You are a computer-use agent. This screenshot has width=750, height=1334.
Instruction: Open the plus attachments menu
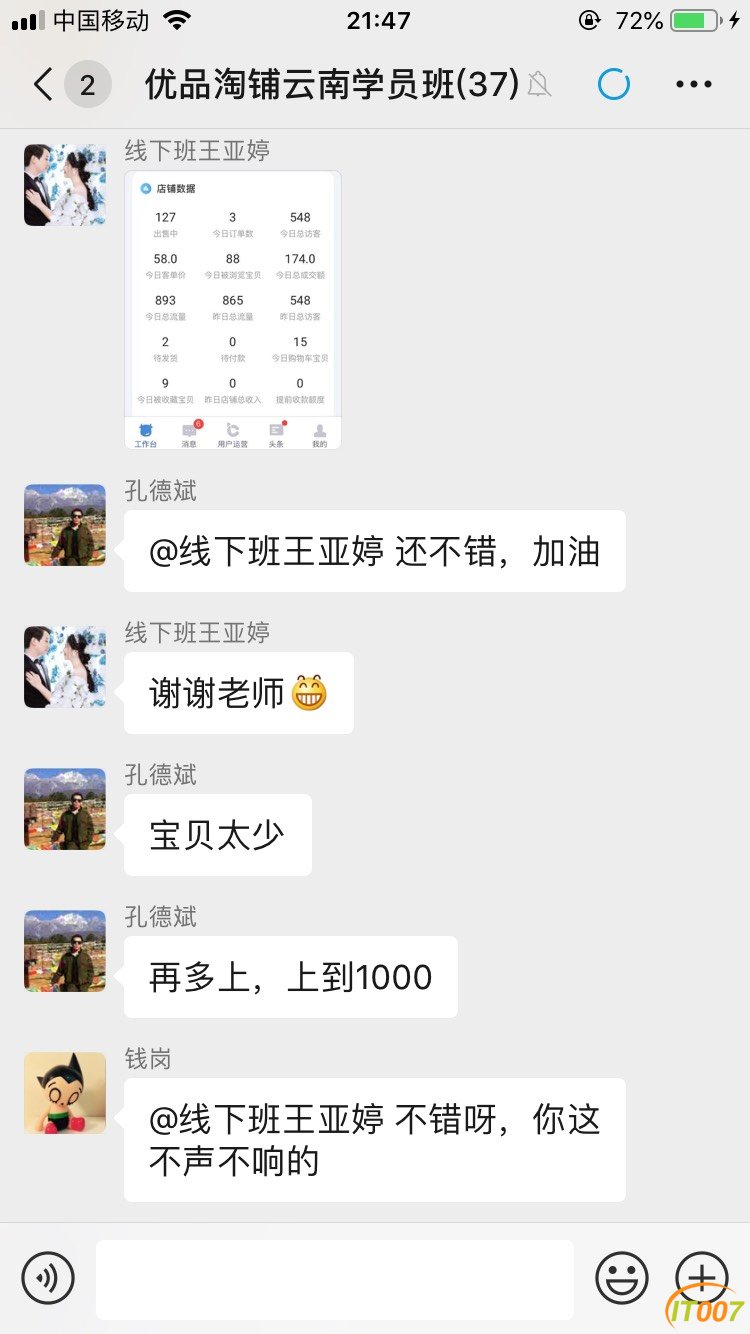tap(702, 1278)
